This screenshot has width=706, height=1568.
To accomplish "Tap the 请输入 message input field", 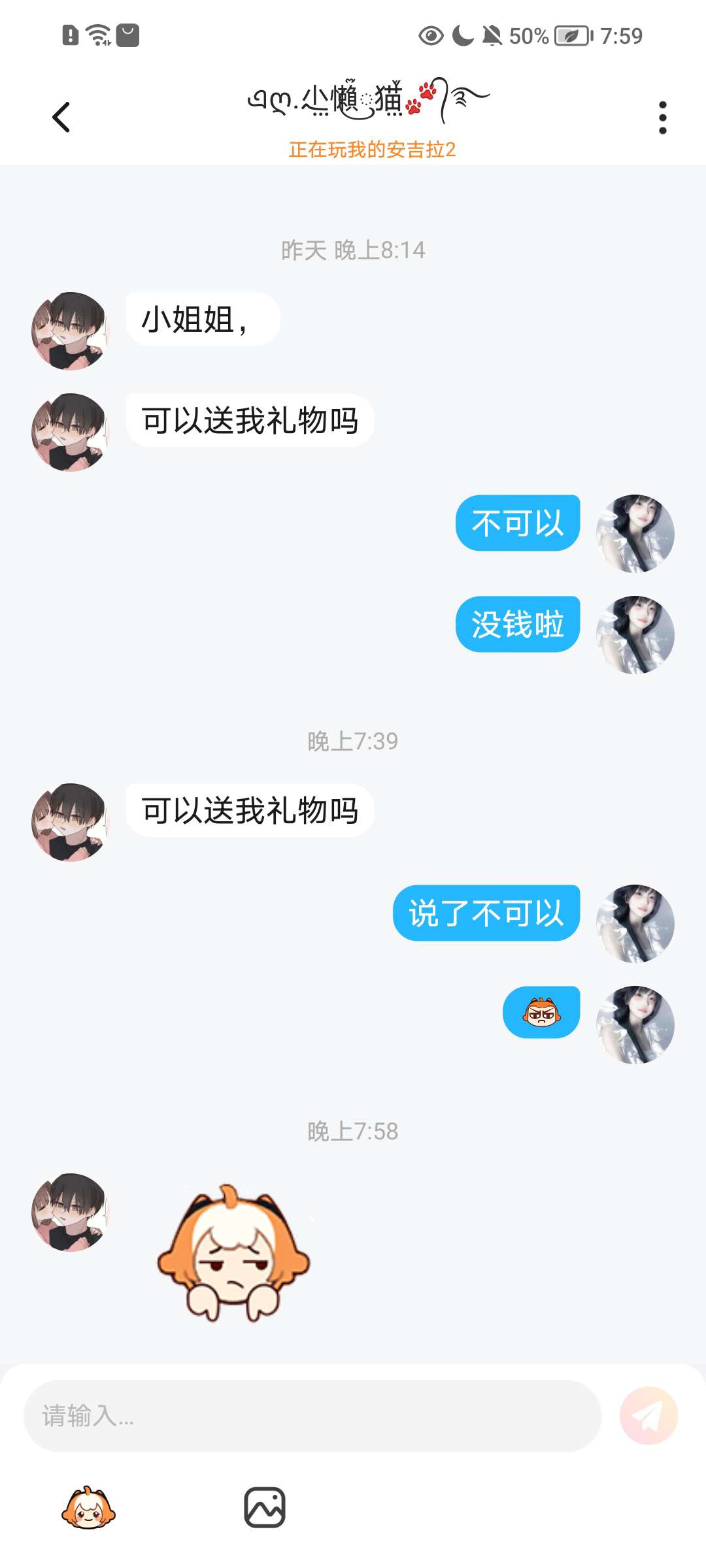I will [312, 1416].
